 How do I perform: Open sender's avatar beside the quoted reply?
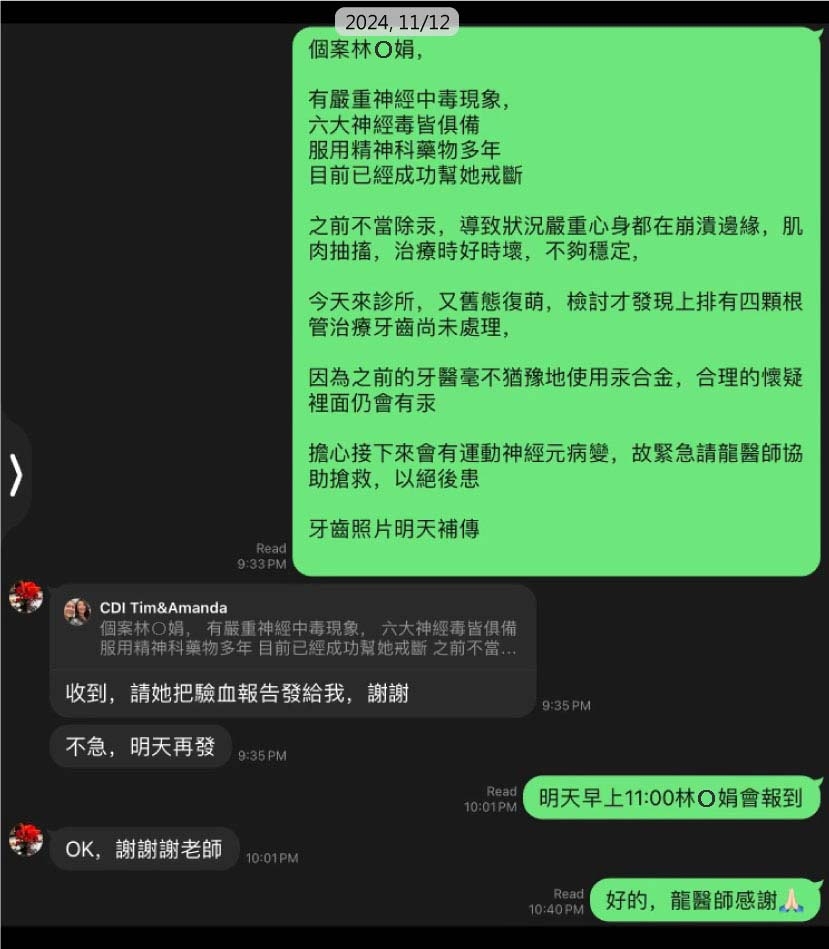pos(26,596)
